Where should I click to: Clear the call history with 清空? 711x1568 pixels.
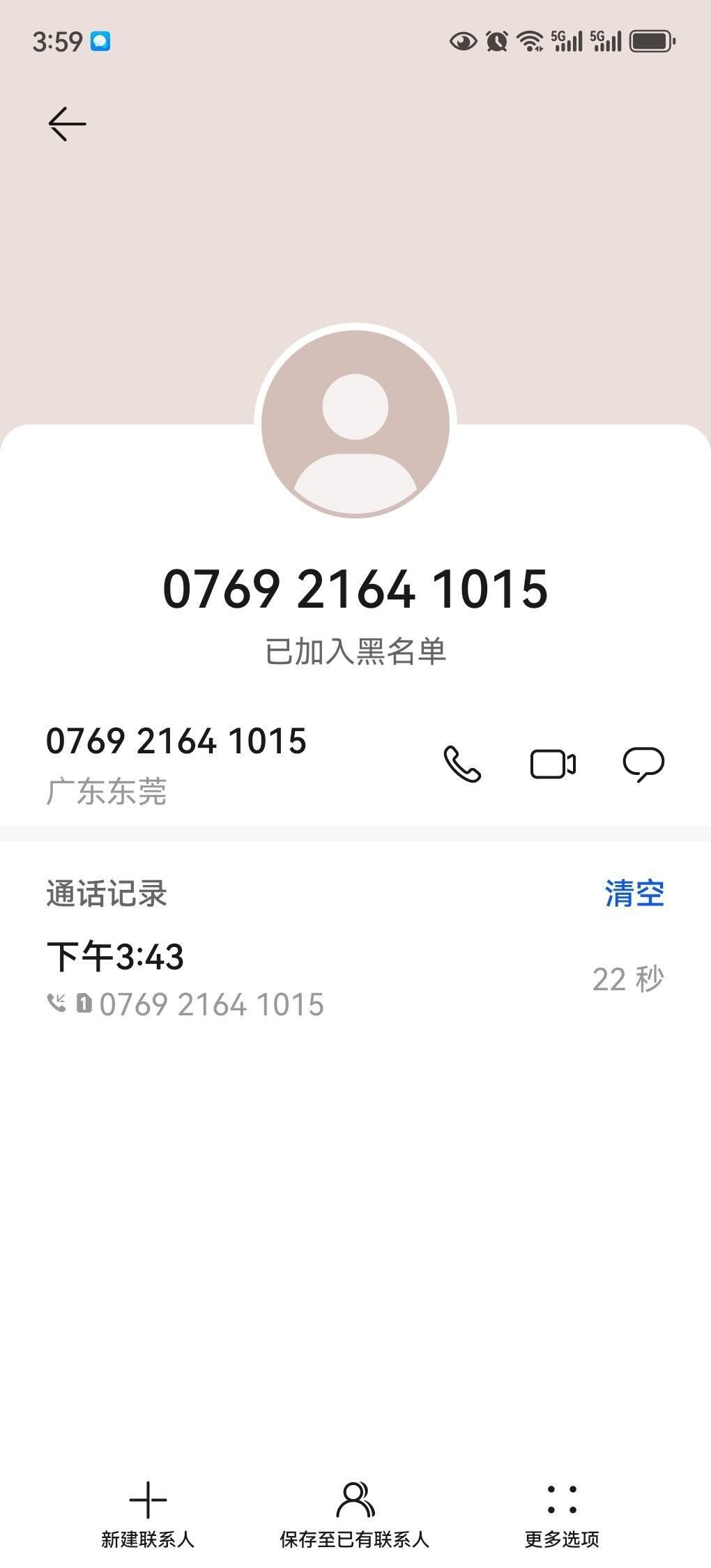point(634,893)
